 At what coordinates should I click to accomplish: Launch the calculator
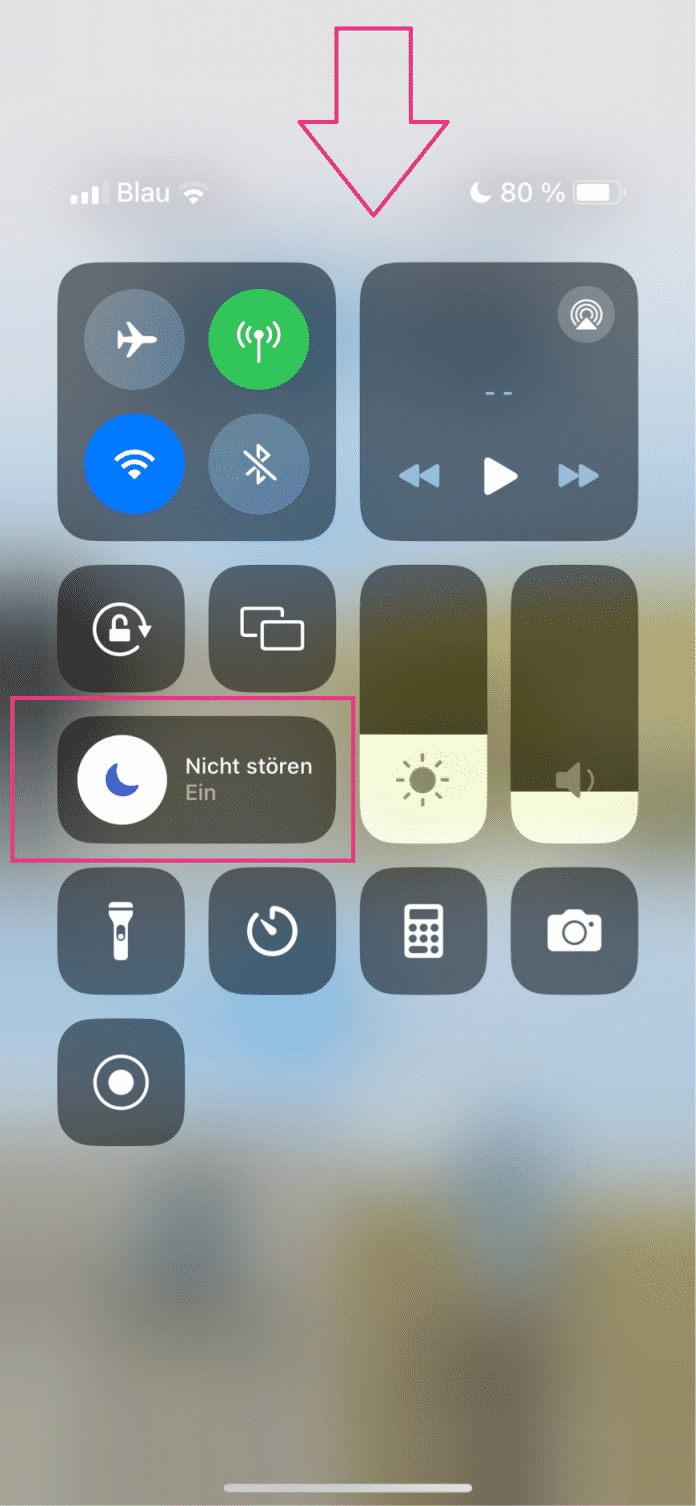click(423, 931)
